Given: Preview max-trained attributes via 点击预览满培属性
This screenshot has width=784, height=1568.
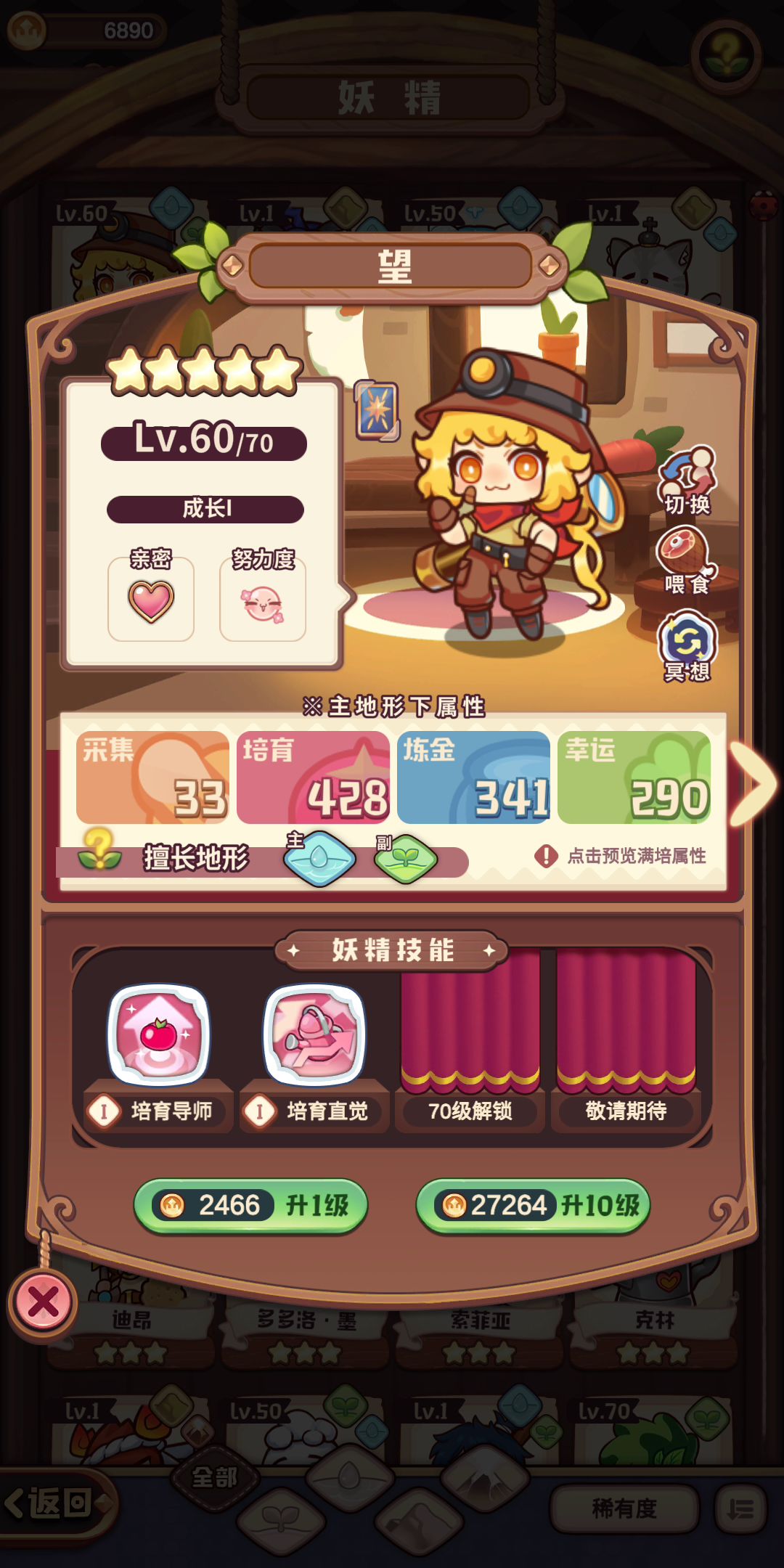Looking at the screenshot, I should [x=621, y=856].
